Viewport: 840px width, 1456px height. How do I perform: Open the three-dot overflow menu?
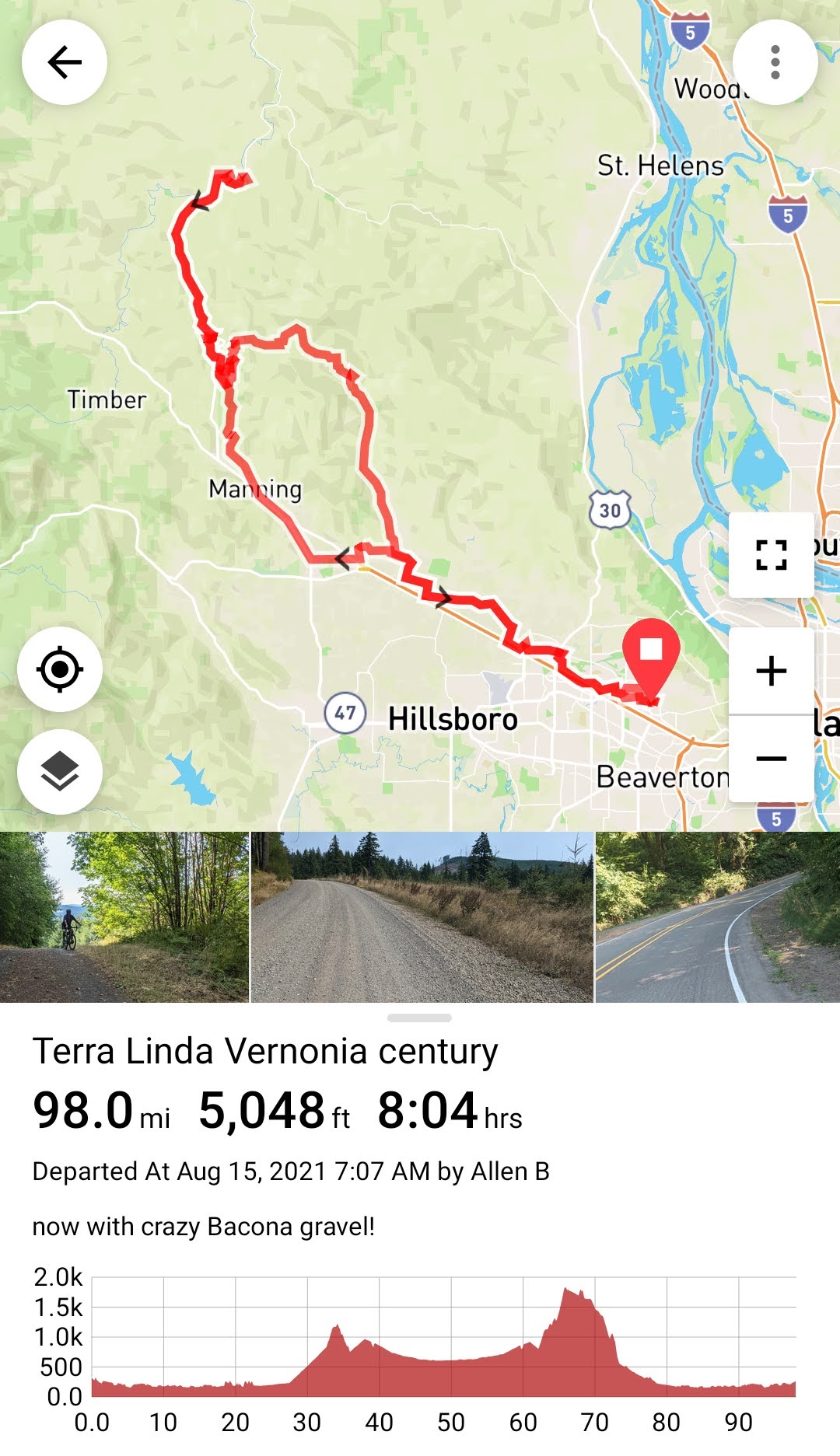(775, 62)
